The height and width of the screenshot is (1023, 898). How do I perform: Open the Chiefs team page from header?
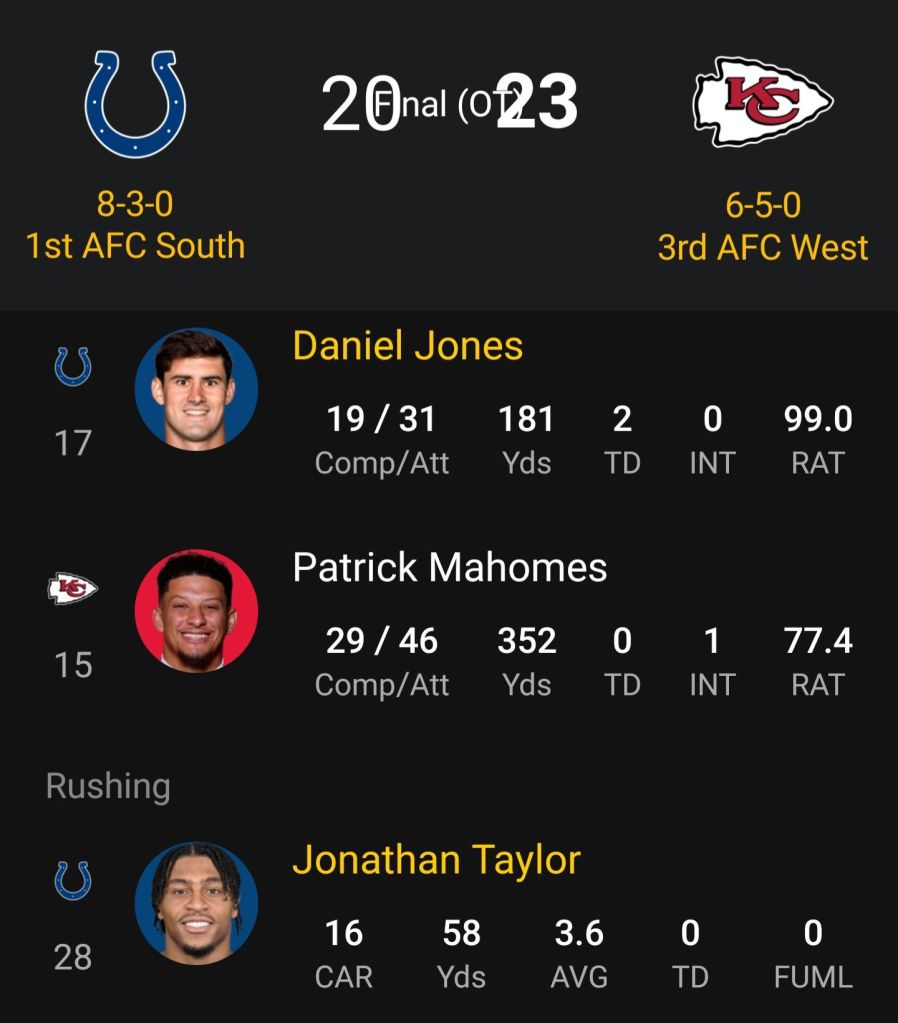762,102
